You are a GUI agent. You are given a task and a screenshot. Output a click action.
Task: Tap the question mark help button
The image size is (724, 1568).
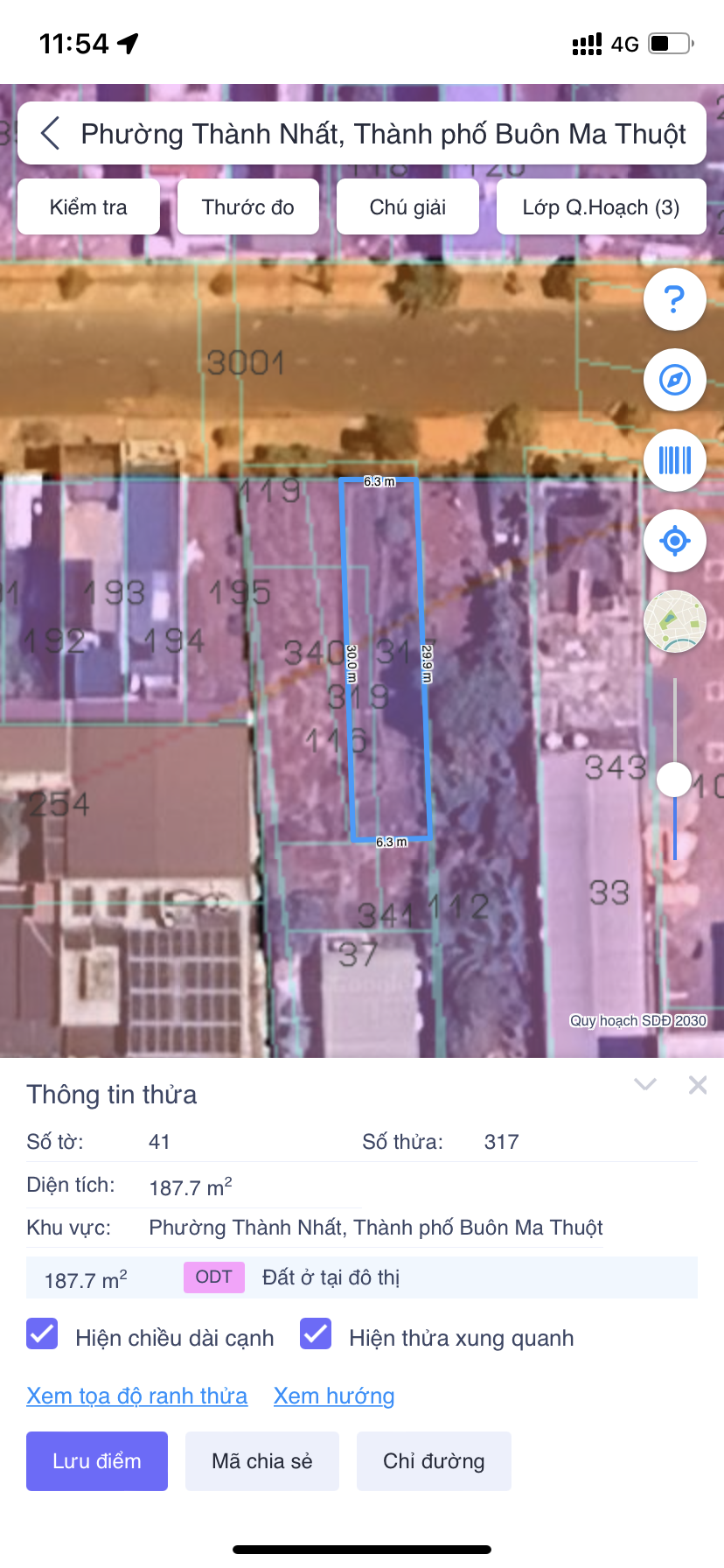(674, 300)
